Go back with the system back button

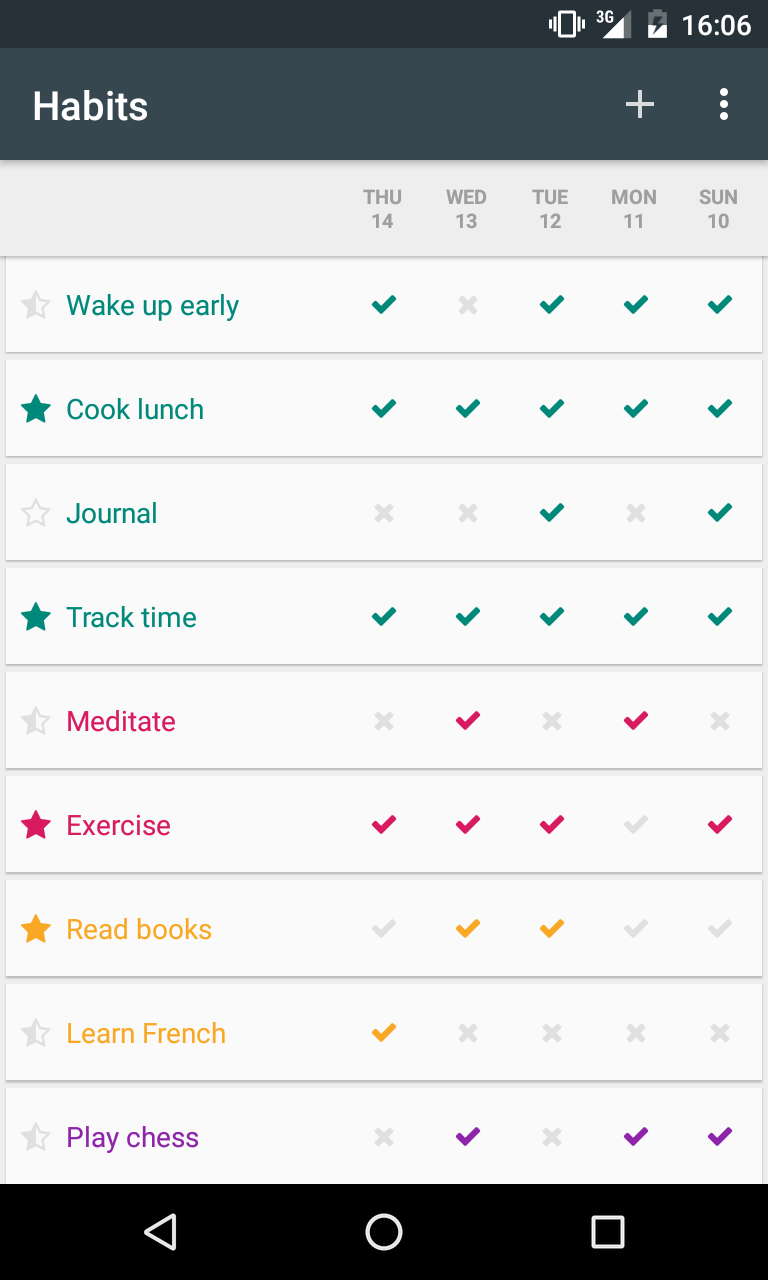161,1232
